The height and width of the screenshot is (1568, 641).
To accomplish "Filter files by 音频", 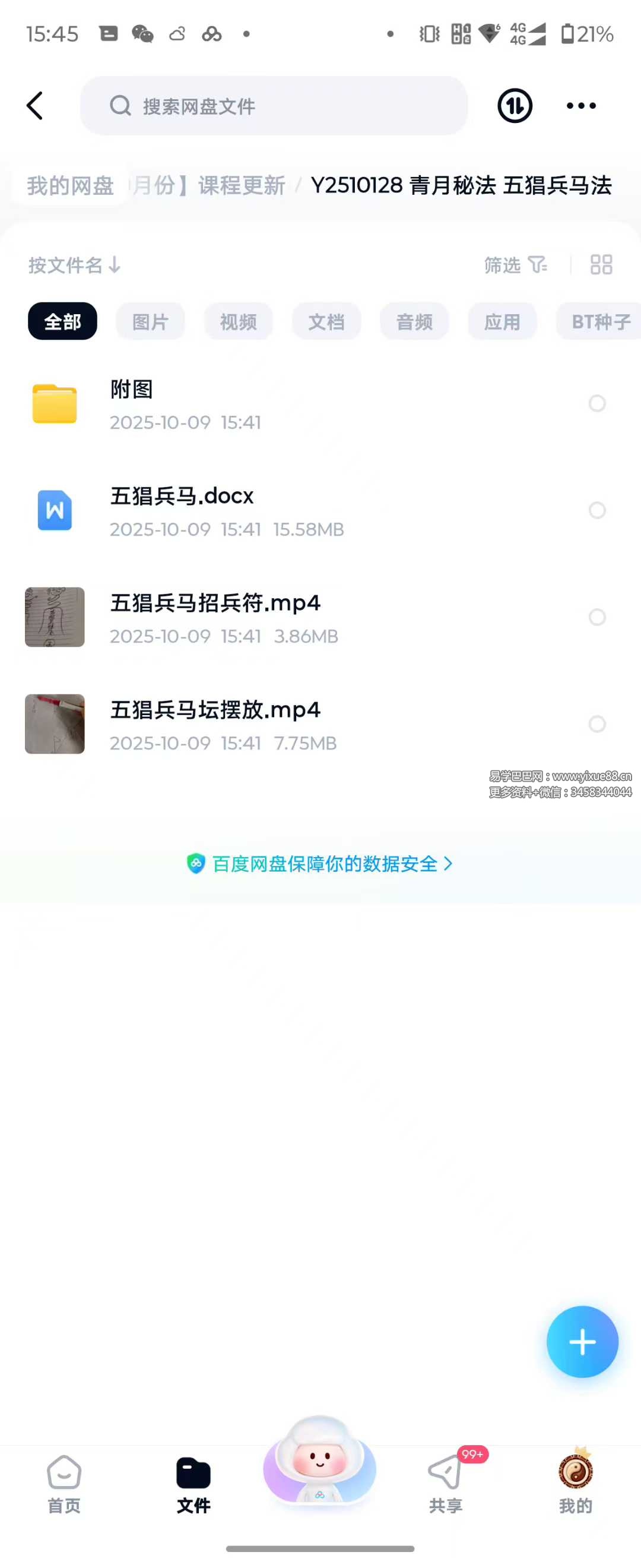I will [414, 321].
